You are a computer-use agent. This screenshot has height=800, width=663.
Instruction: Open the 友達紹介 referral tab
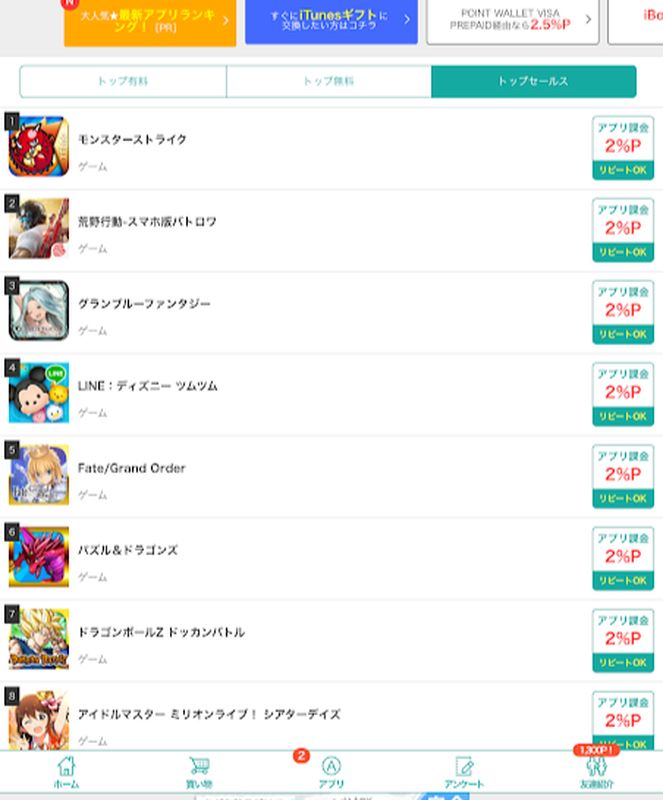pos(597,772)
